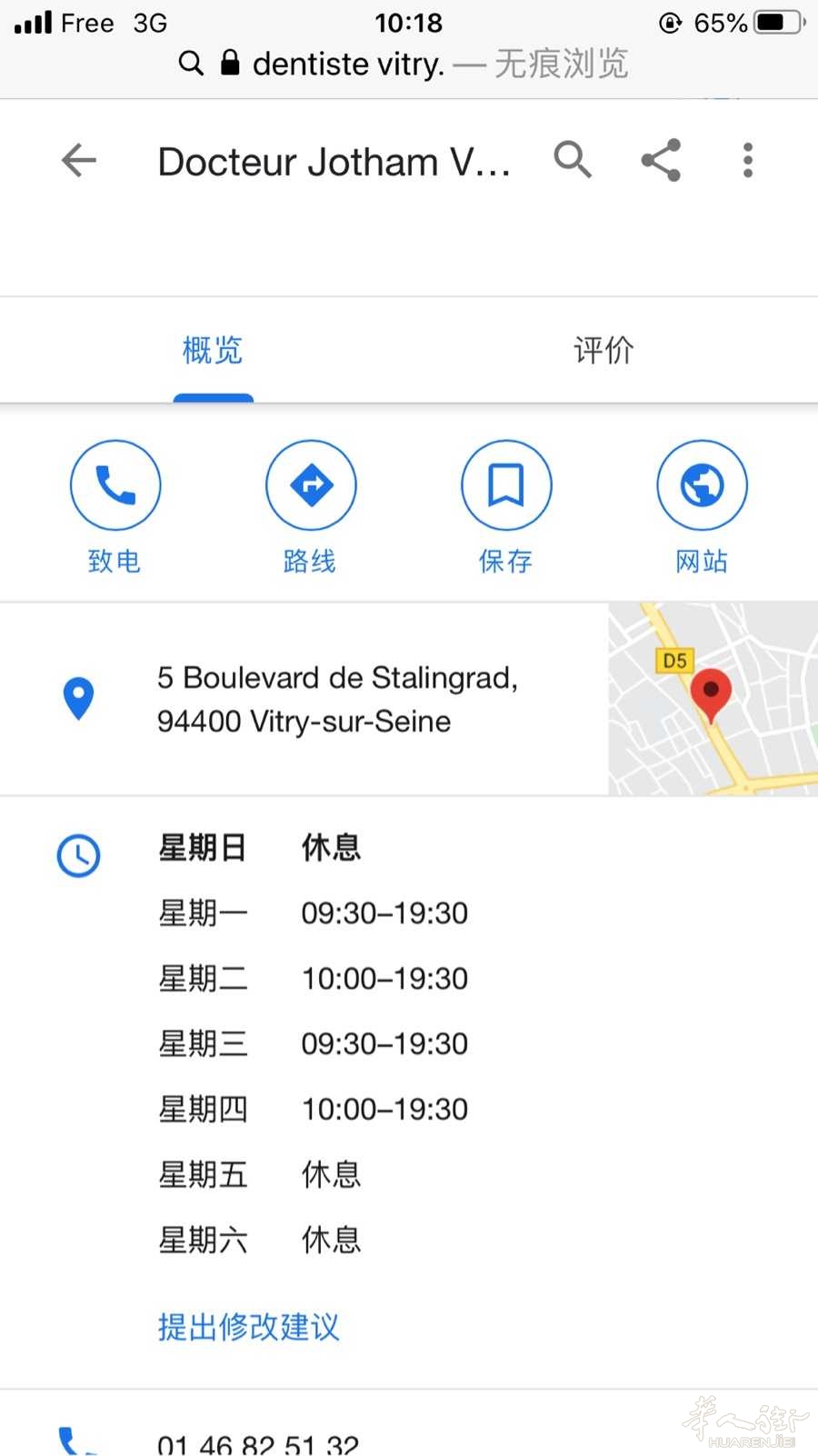Open the 5 Boulevard de Stalingrad address row
Viewport: 818px width, 1456px height.
pos(336,699)
